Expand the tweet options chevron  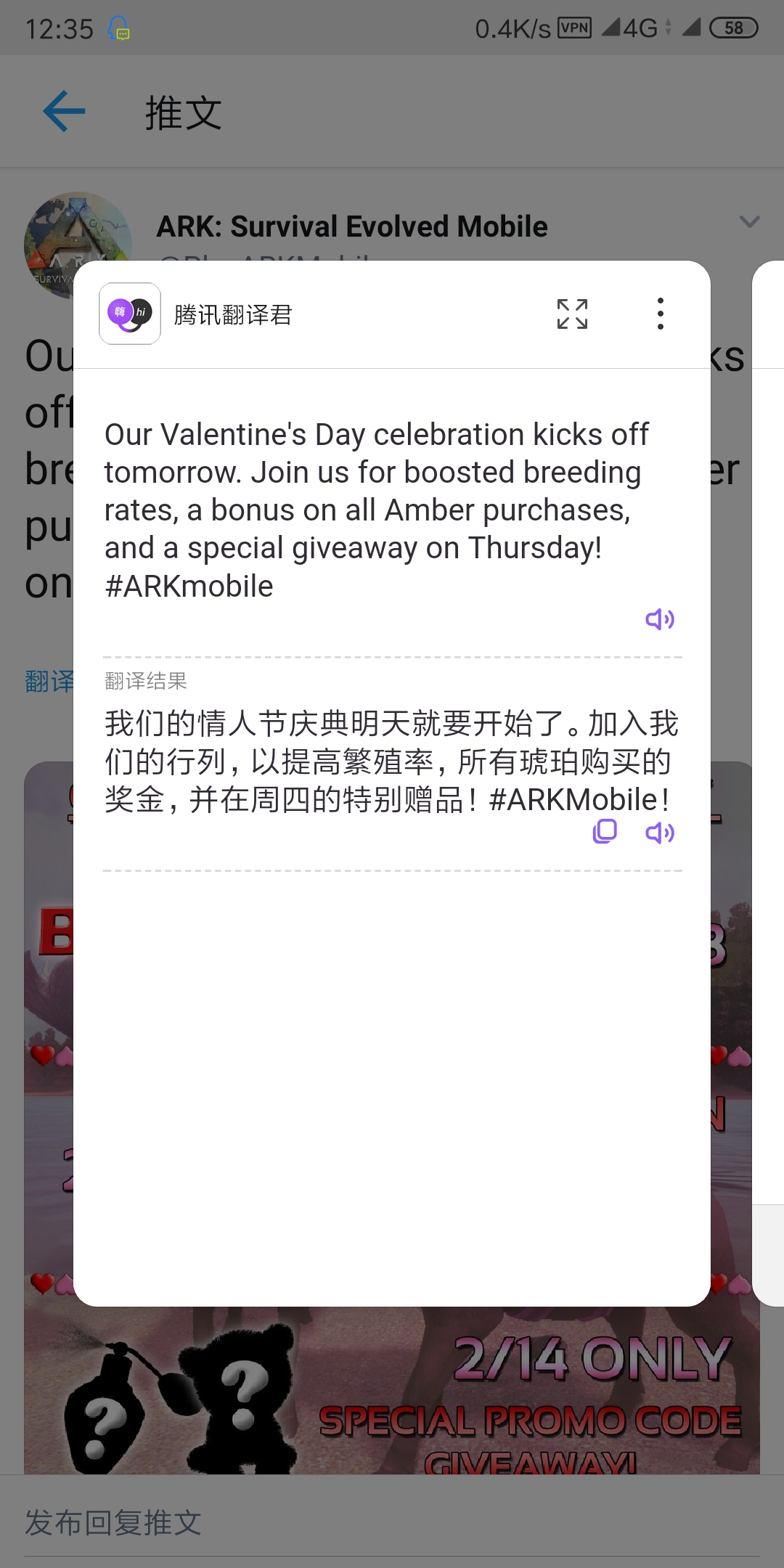[x=749, y=222]
